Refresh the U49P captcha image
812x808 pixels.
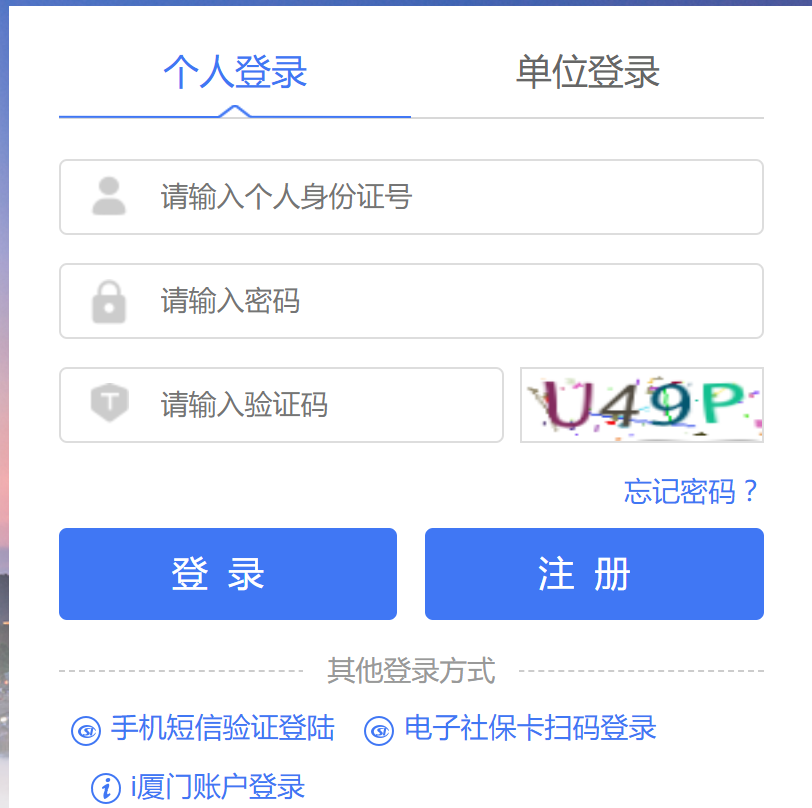pos(641,405)
